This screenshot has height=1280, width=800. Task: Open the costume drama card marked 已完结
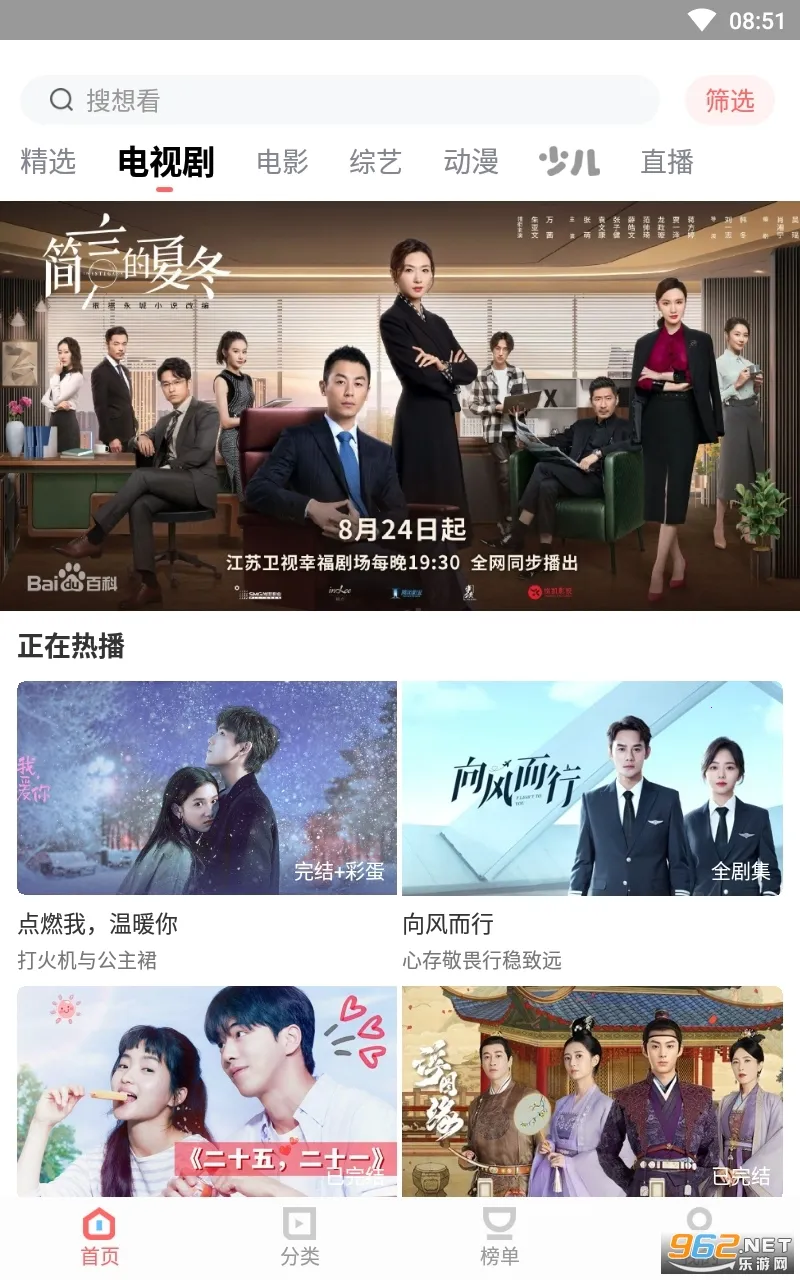(592, 1090)
